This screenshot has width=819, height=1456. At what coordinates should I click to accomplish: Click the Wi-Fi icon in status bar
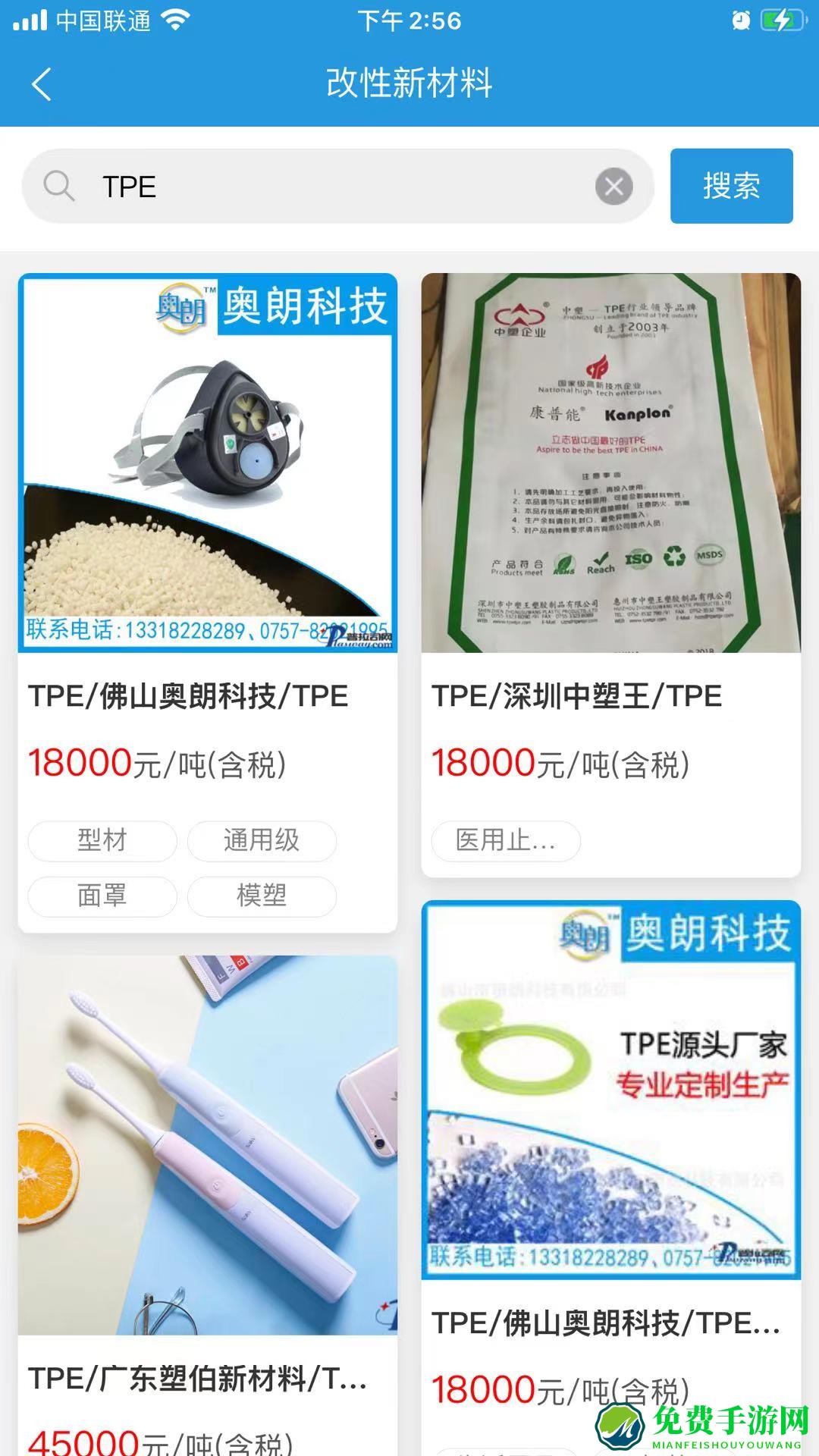pyautogui.click(x=176, y=21)
